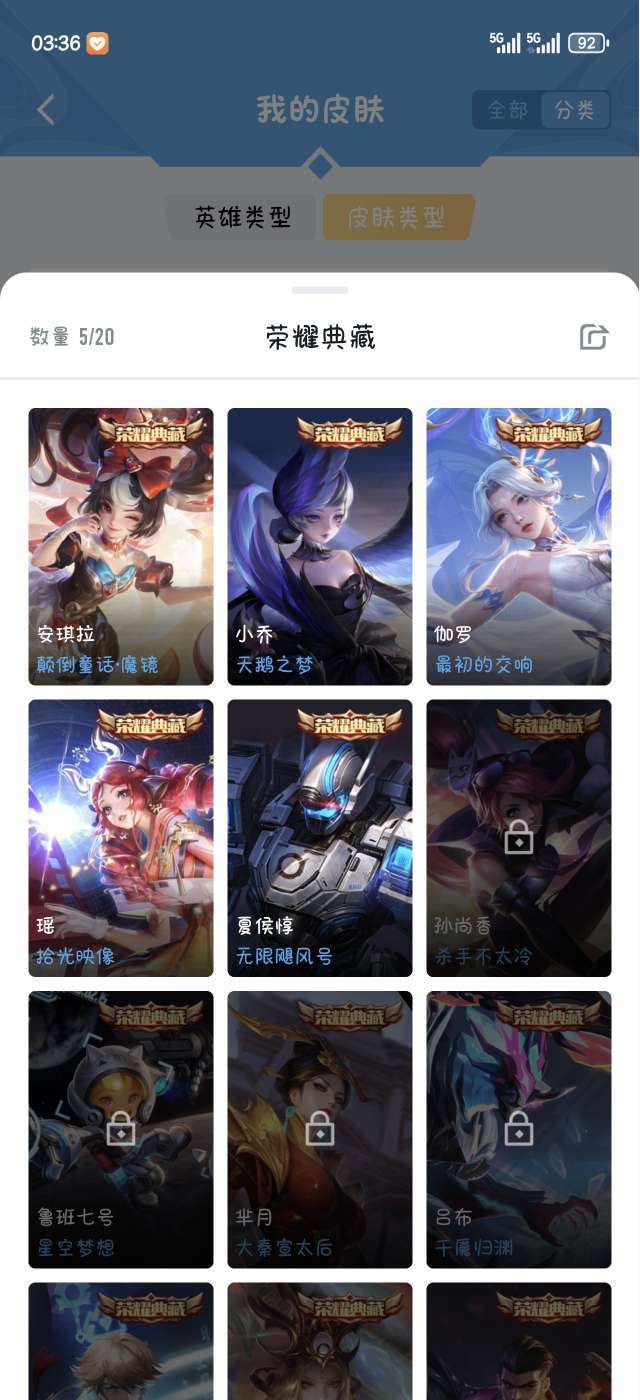
Task: View 伽罗 最初的交响 skin
Action: (x=519, y=546)
